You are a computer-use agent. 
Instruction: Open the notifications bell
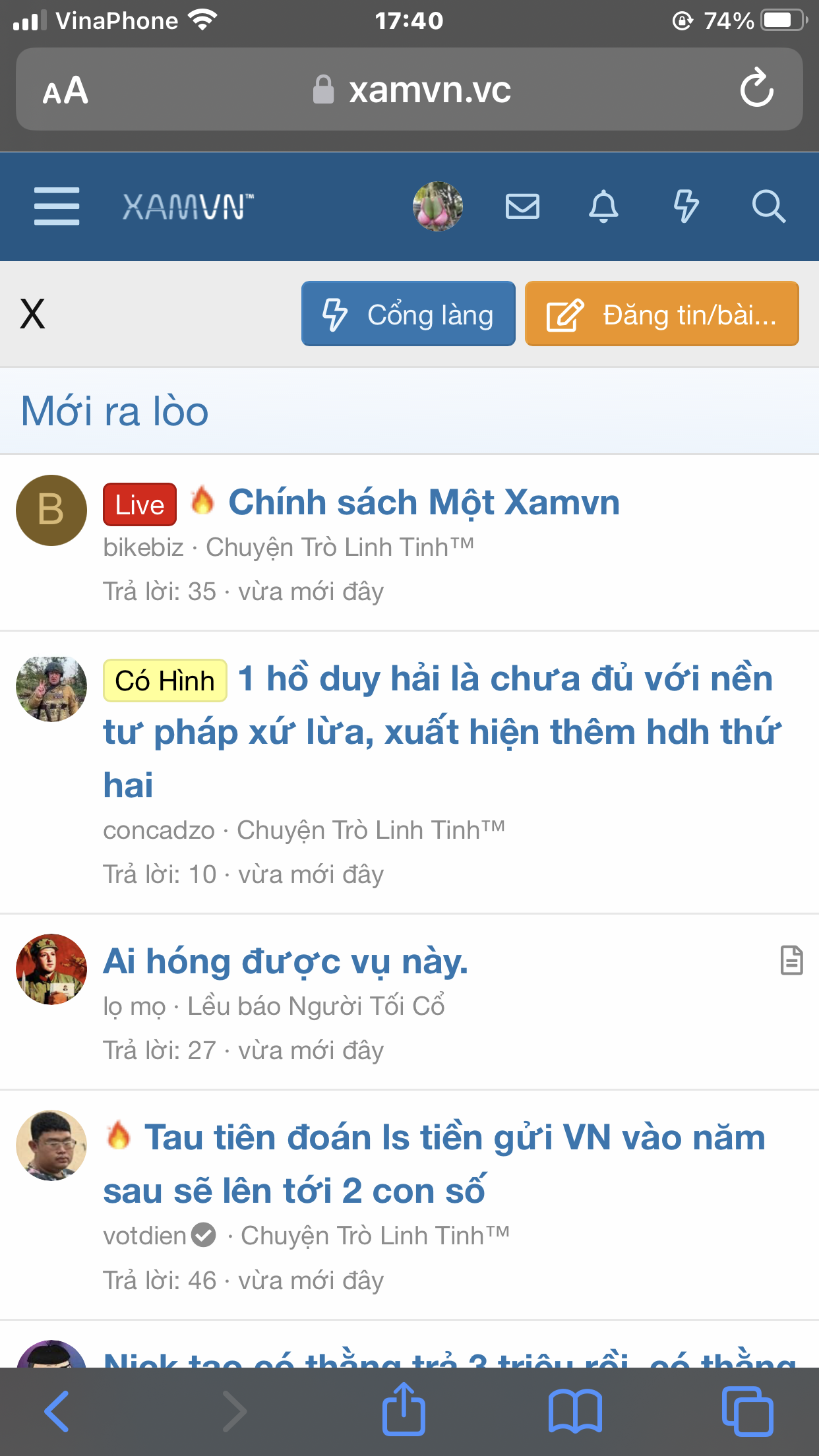pos(603,206)
